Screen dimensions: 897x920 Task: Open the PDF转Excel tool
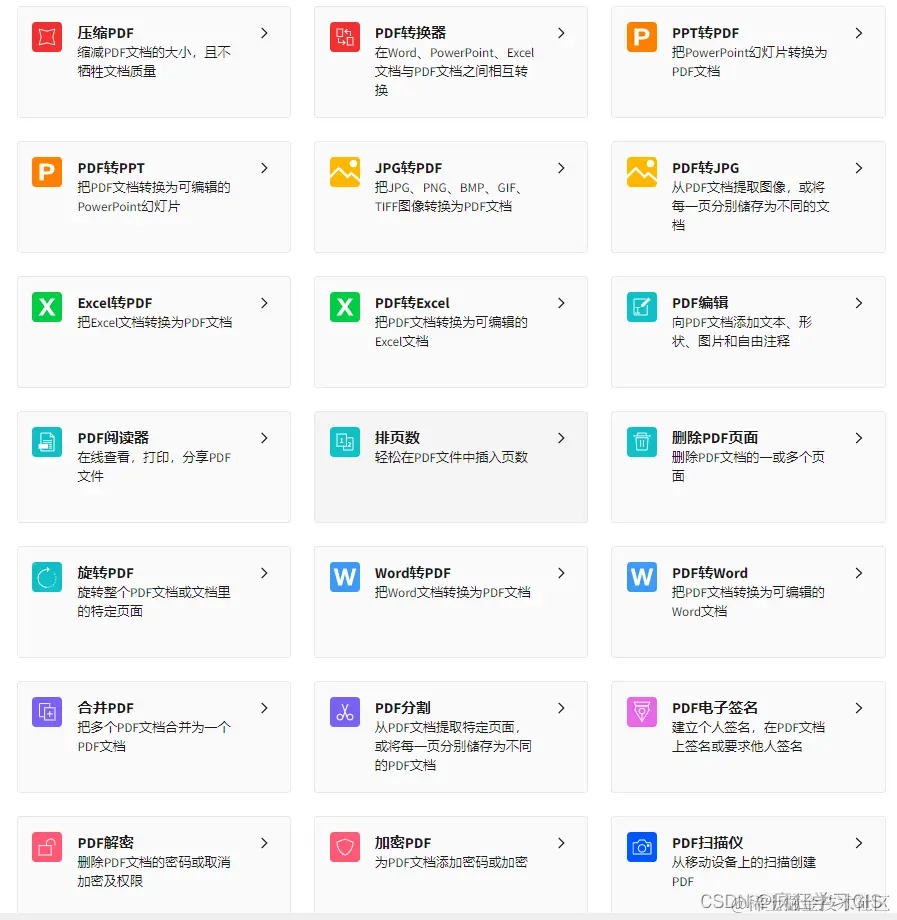click(450, 331)
